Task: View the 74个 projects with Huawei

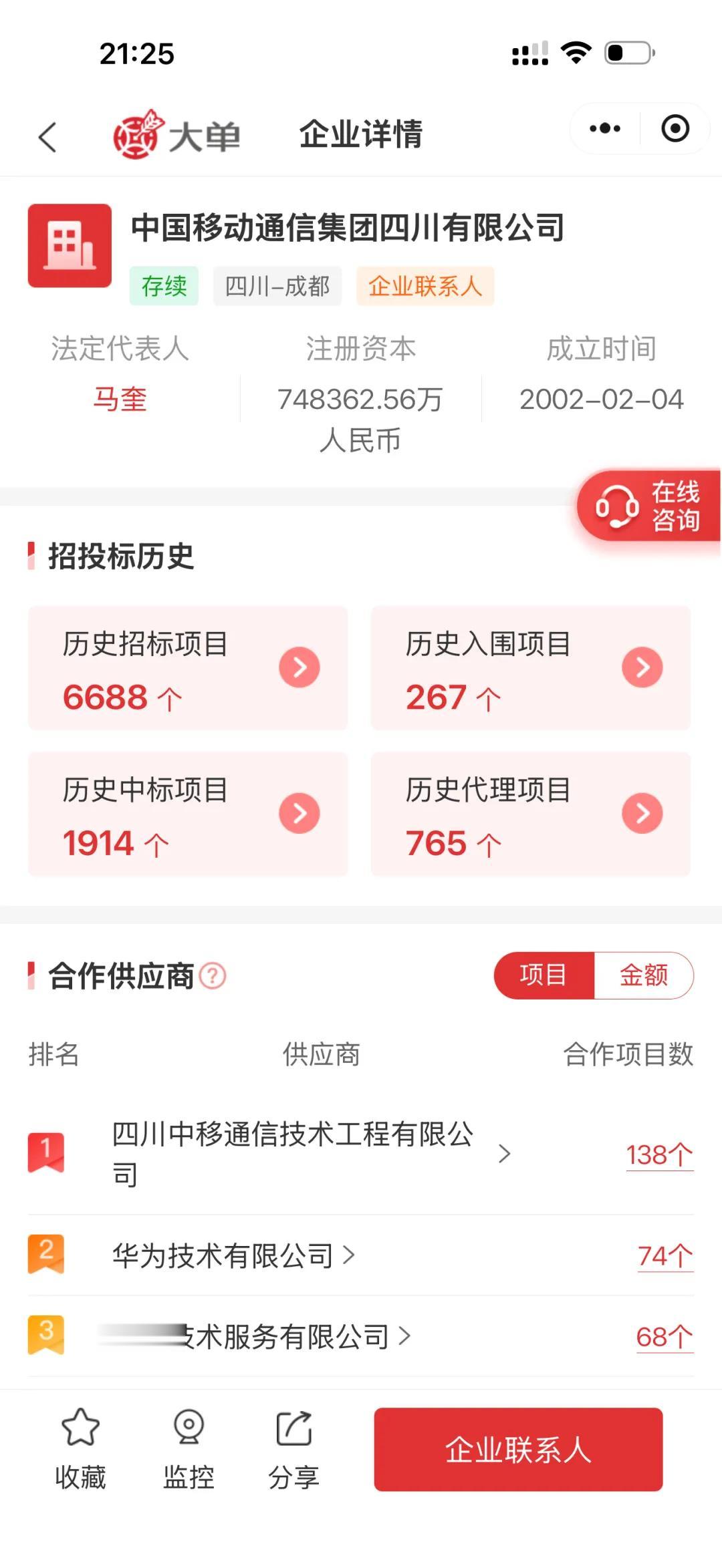Action: (665, 1256)
